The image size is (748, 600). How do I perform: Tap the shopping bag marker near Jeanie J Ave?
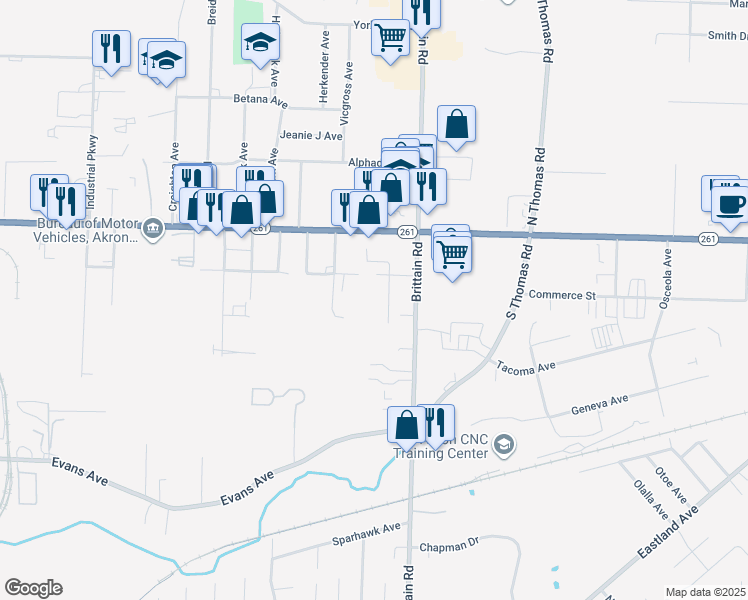(x=456, y=126)
